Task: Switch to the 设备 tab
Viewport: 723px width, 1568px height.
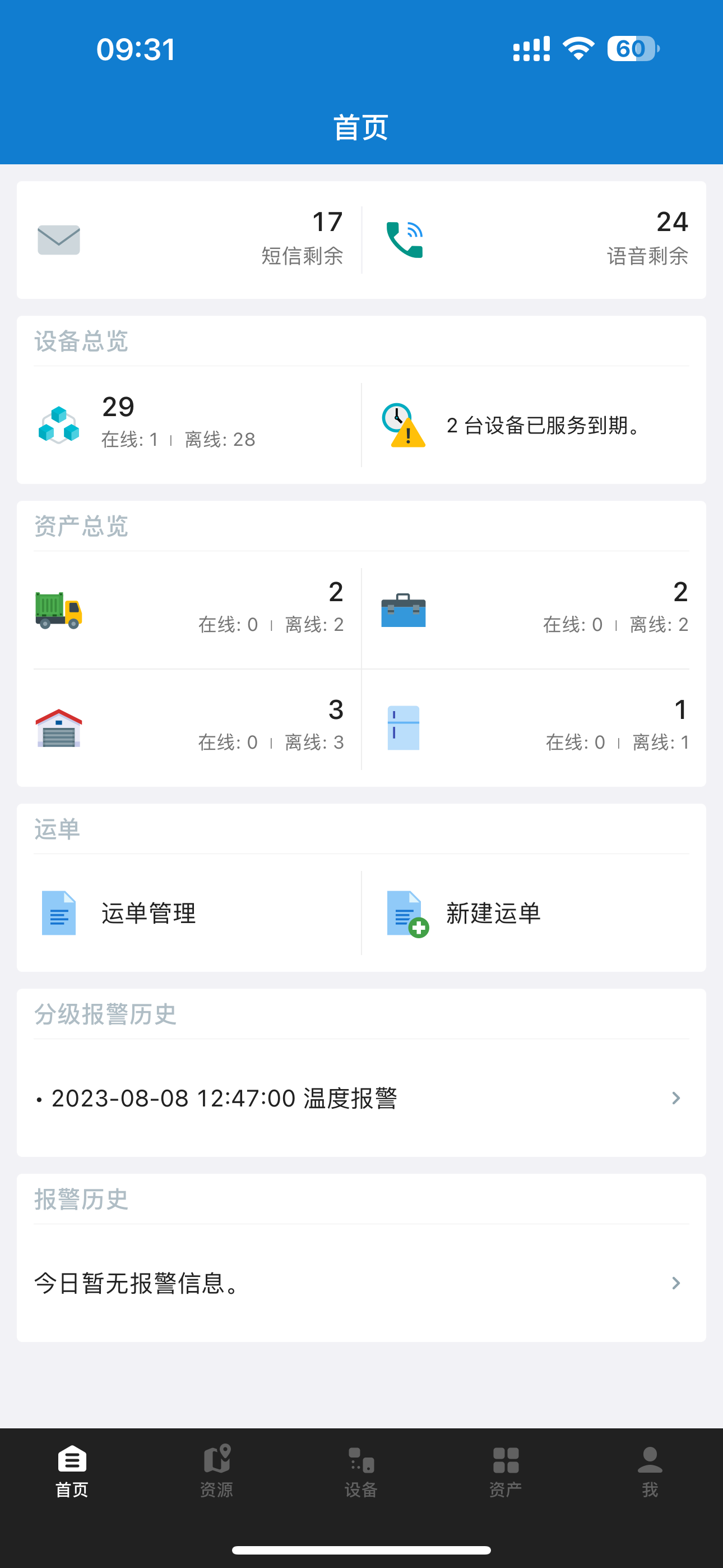Action: [x=361, y=1471]
